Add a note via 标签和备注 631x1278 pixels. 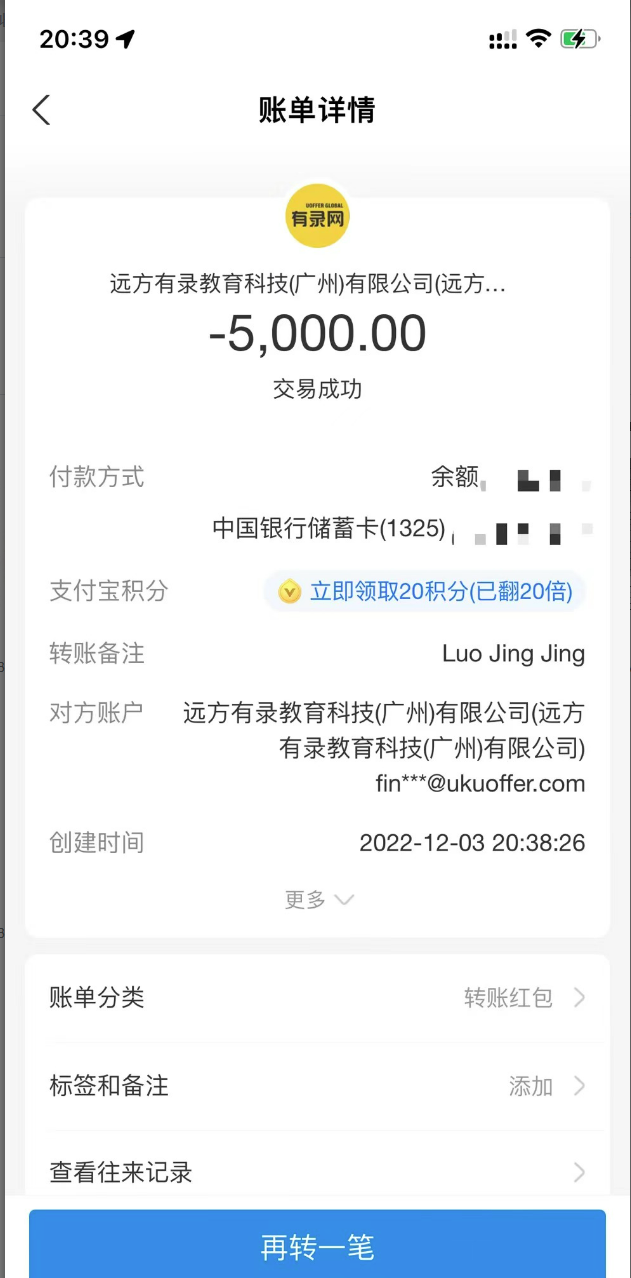(317, 1086)
